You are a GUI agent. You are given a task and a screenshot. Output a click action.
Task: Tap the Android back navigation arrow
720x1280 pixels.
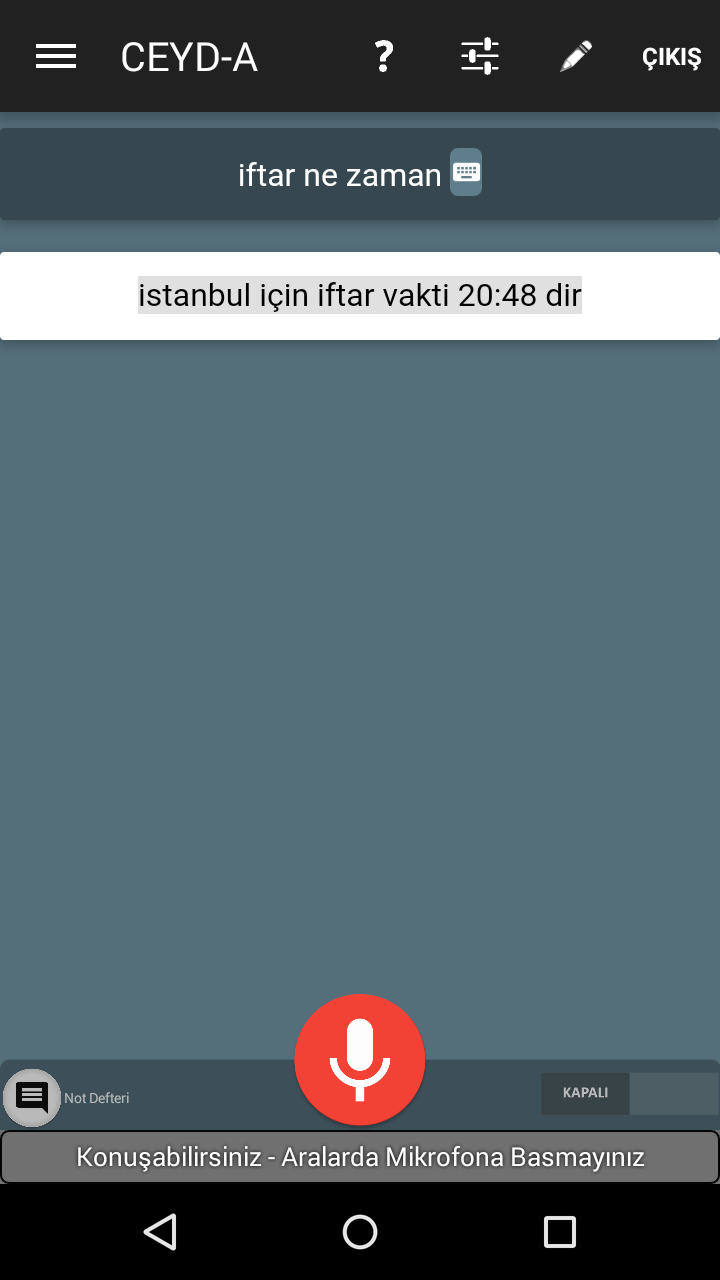click(160, 1232)
